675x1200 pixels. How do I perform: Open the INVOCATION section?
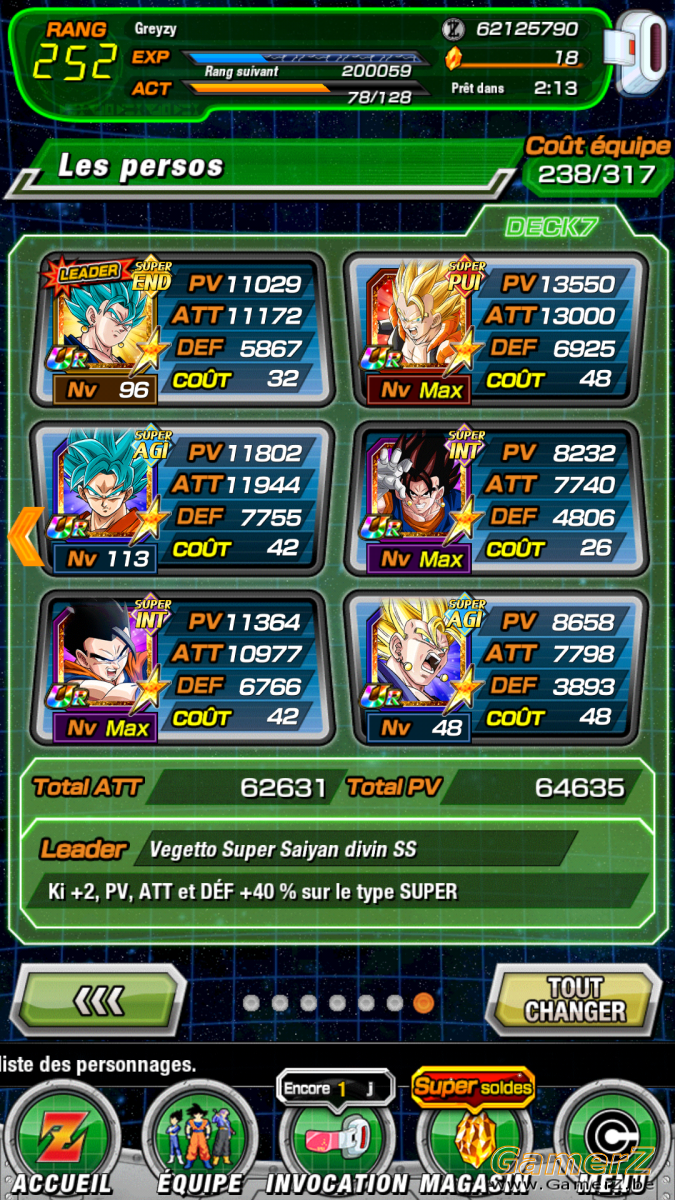tap(337, 1138)
